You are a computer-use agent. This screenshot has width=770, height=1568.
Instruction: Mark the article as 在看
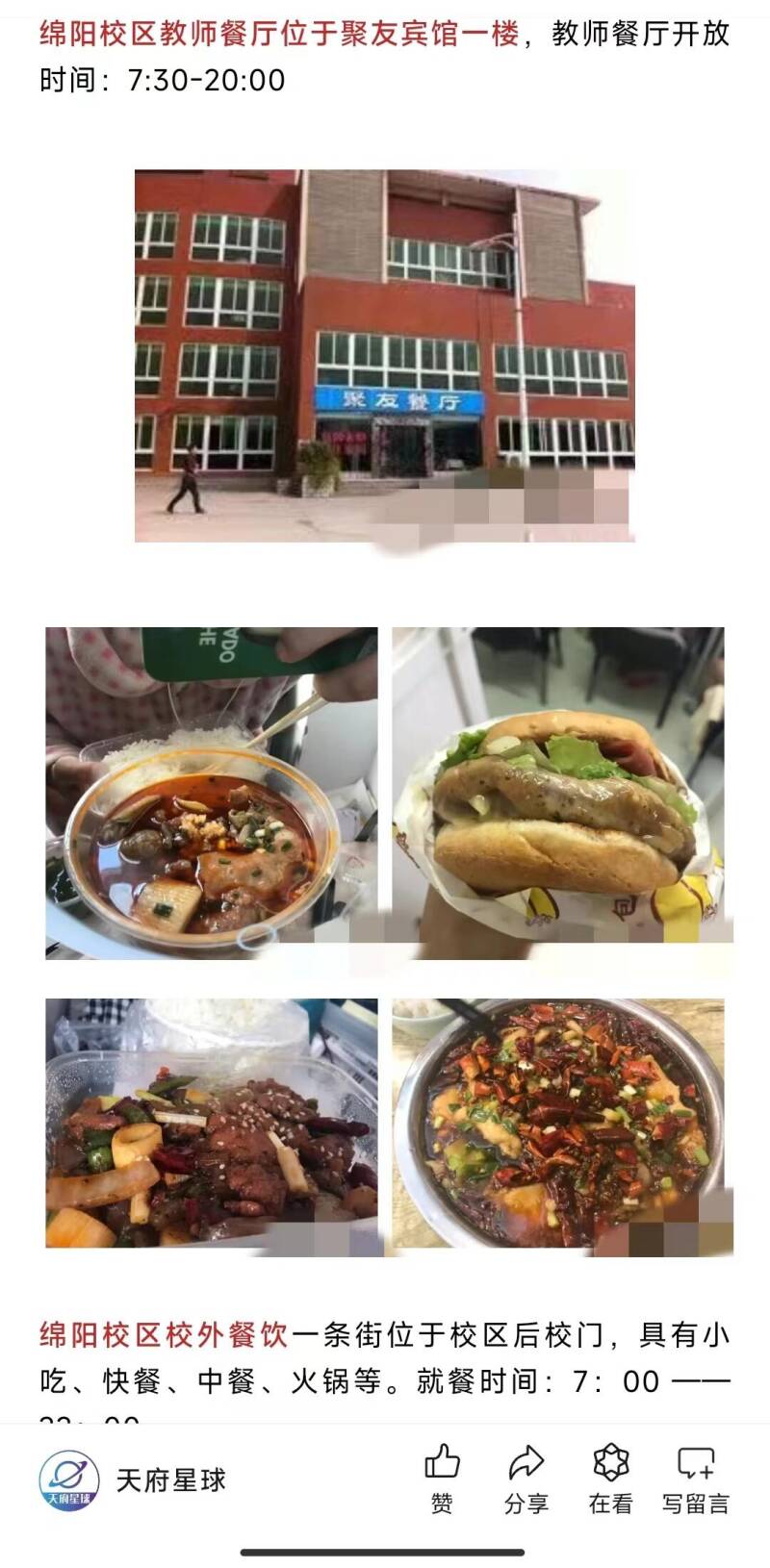[610, 1479]
